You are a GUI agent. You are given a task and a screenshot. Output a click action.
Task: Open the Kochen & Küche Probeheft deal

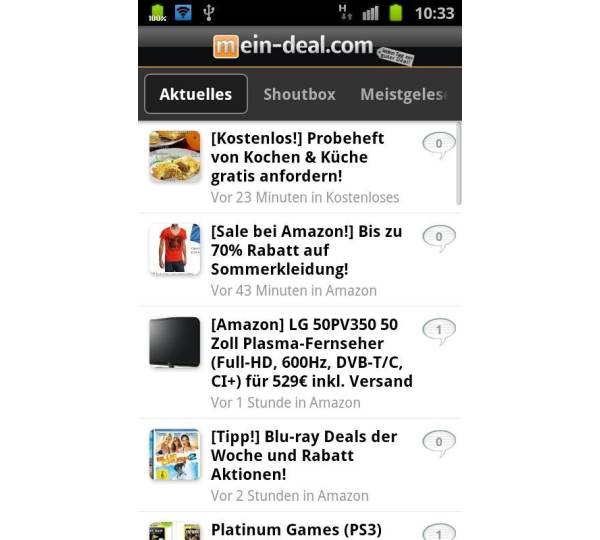(290, 157)
